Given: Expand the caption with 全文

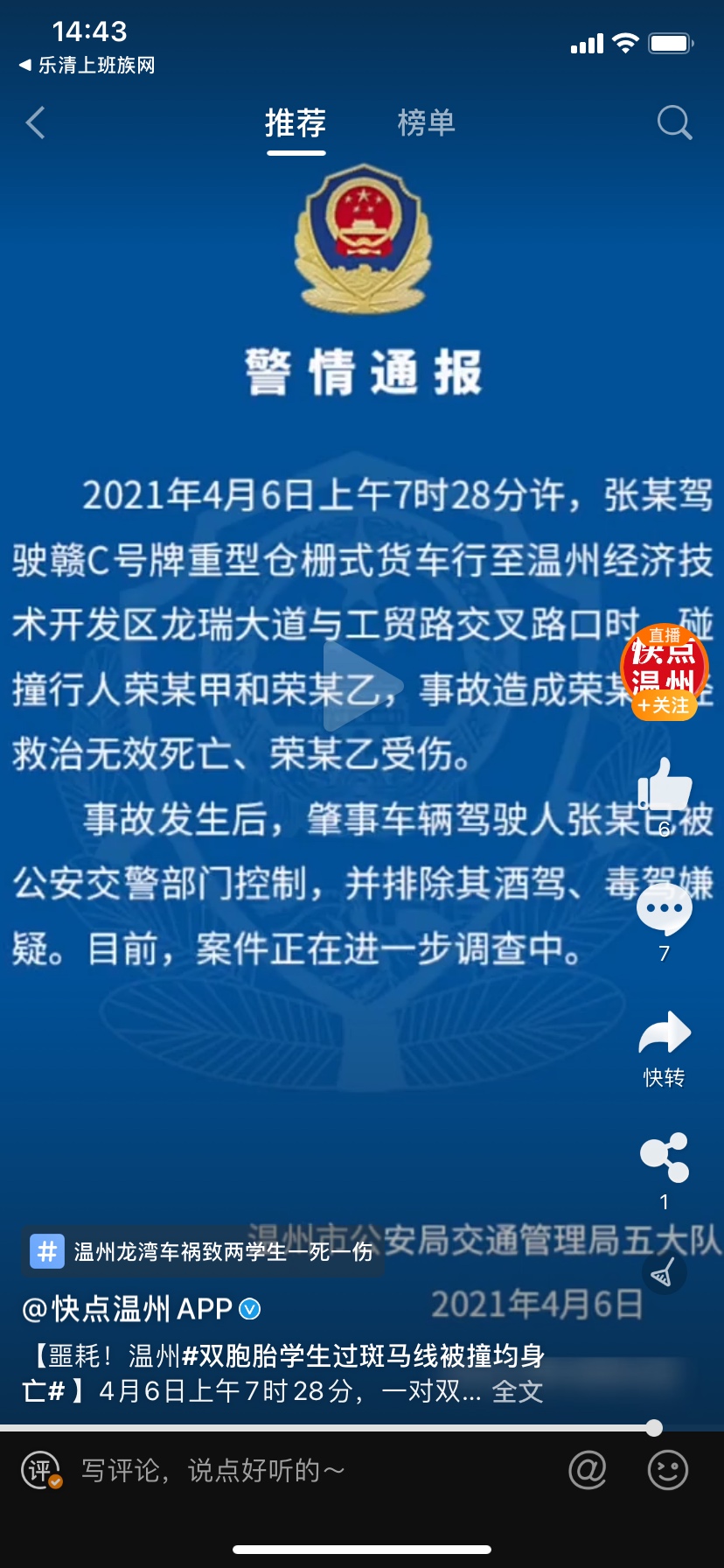Looking at the screenshot, I should 518,1391.
